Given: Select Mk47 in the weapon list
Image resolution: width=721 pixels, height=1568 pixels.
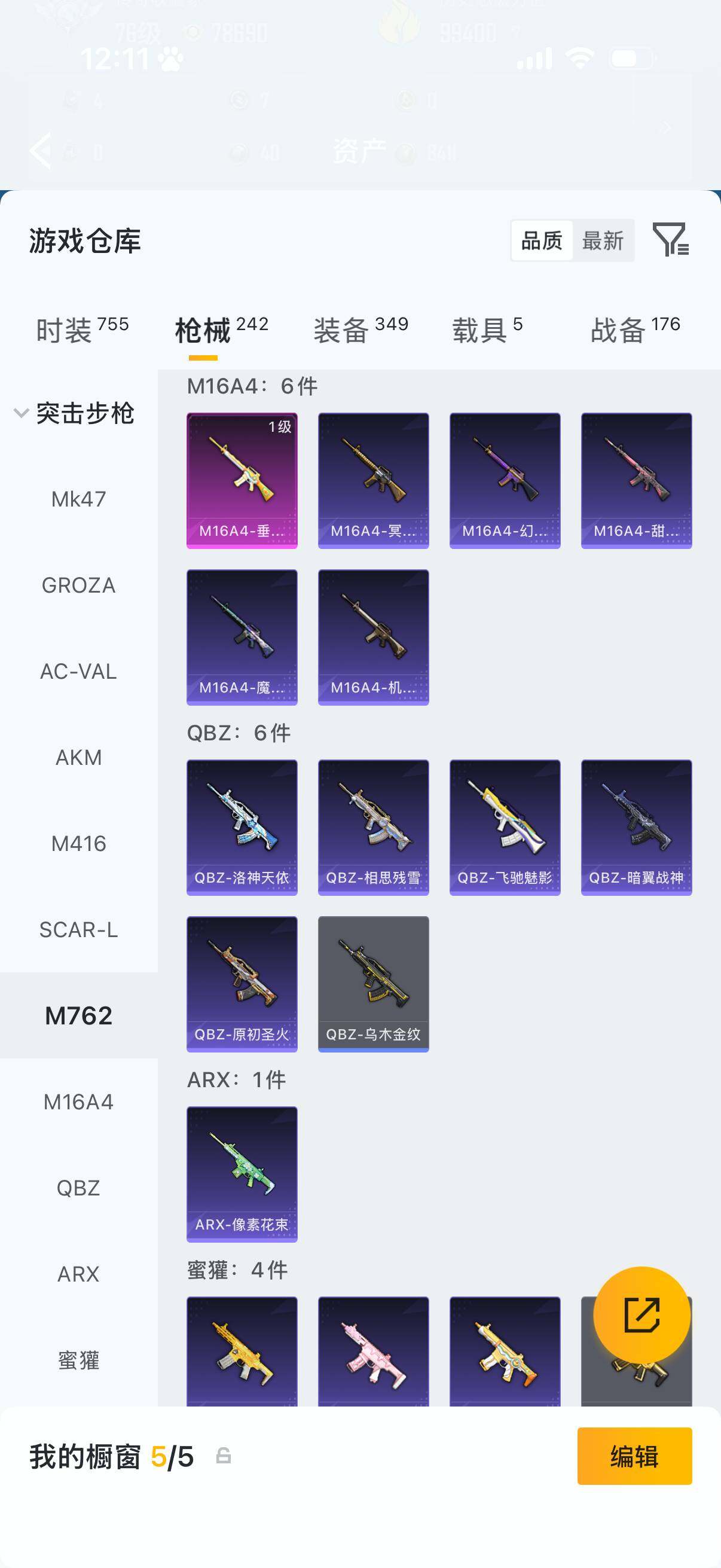Looking at the screenshot, I should click(78, 499).
